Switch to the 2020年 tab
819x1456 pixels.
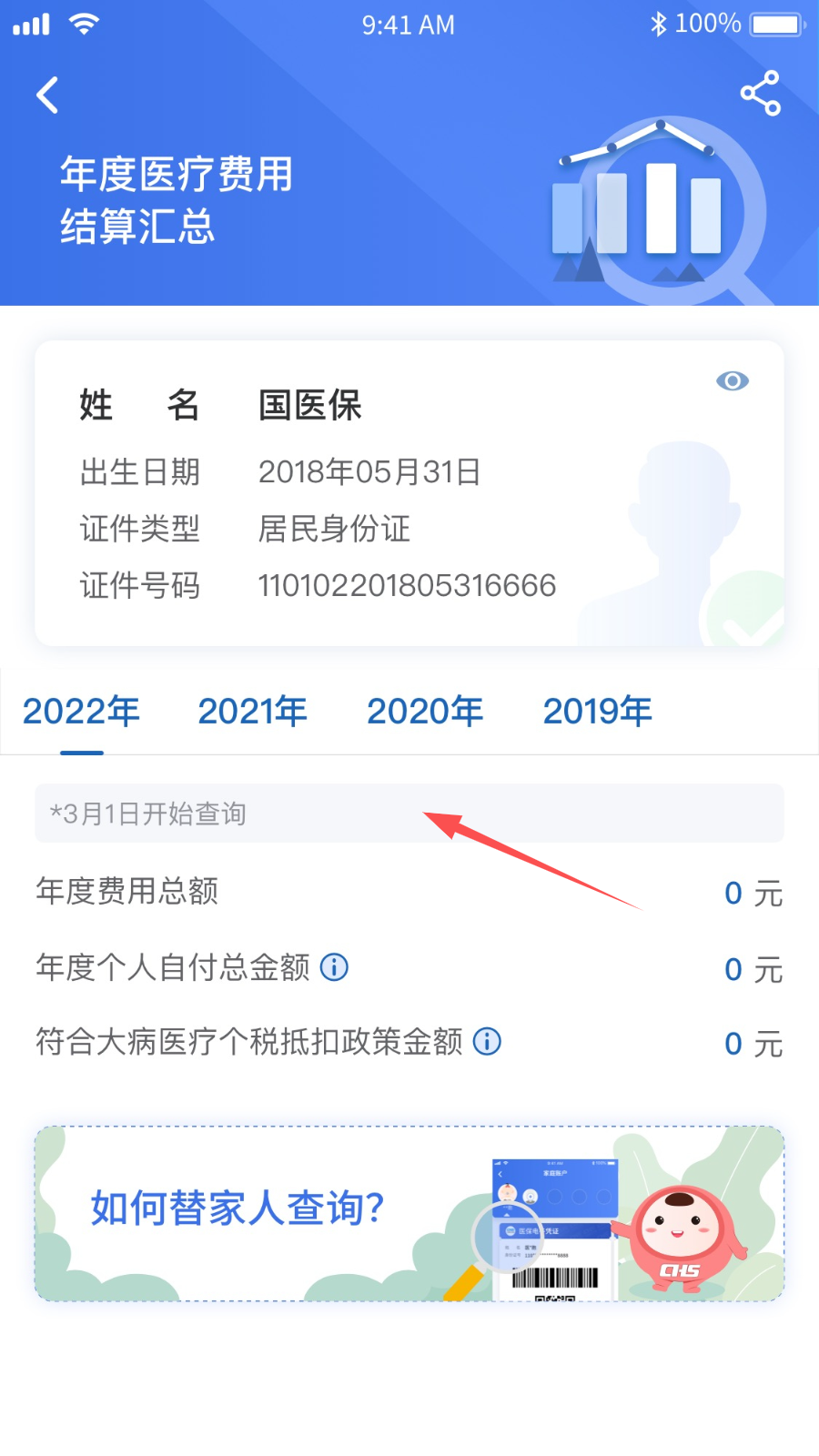(x=425, y=711)
